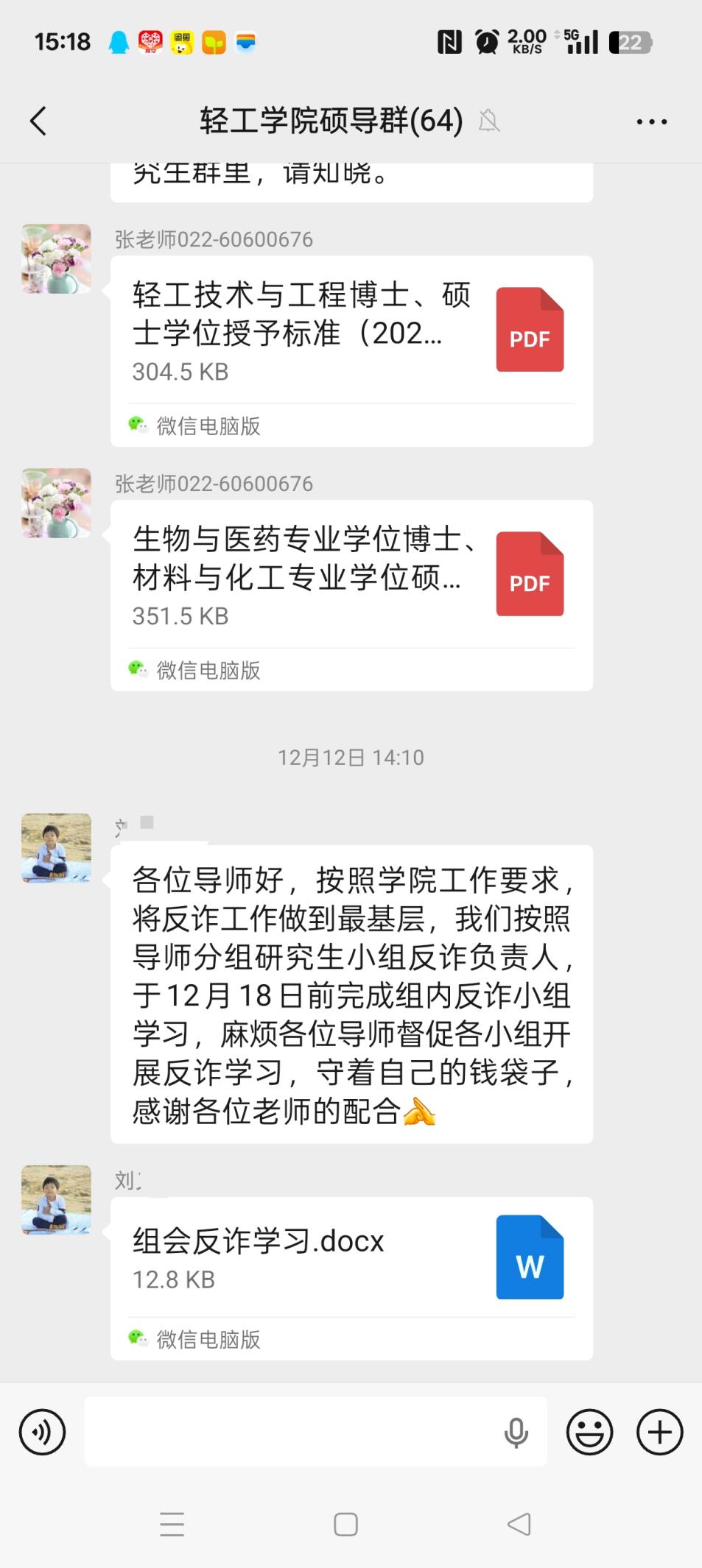Tap the microphone icon in the text field
Viewport: 702px width, 1568px height.
pos(516,1432)
